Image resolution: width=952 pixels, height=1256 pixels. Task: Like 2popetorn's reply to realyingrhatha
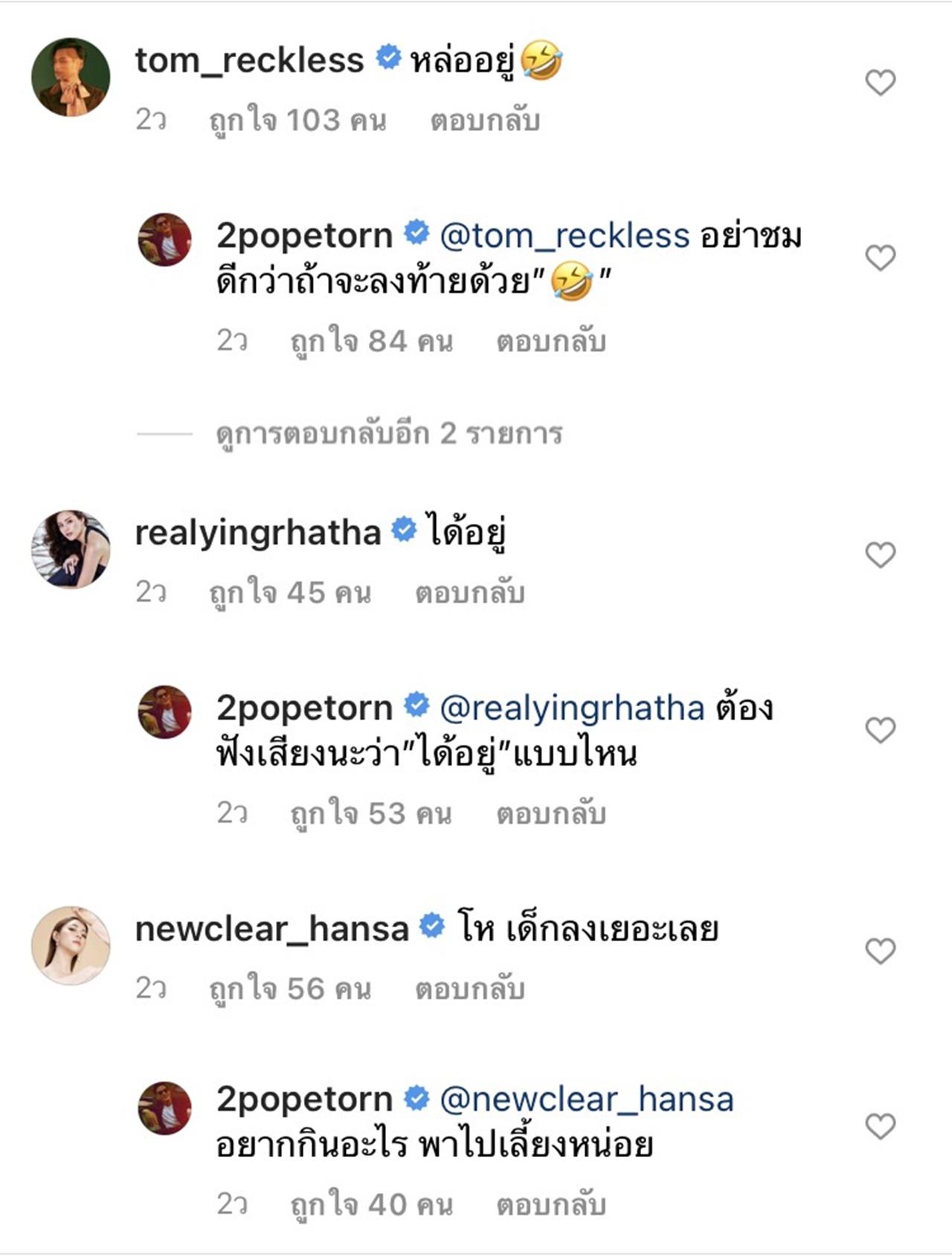[881, 731]
